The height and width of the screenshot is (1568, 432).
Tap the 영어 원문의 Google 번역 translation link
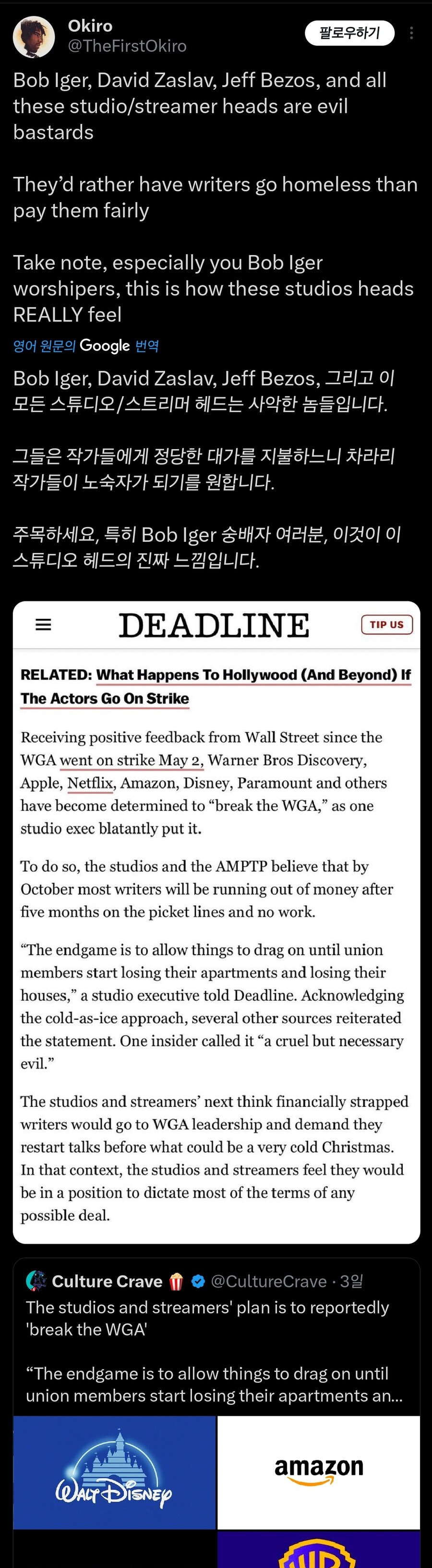tap(86, 346)
